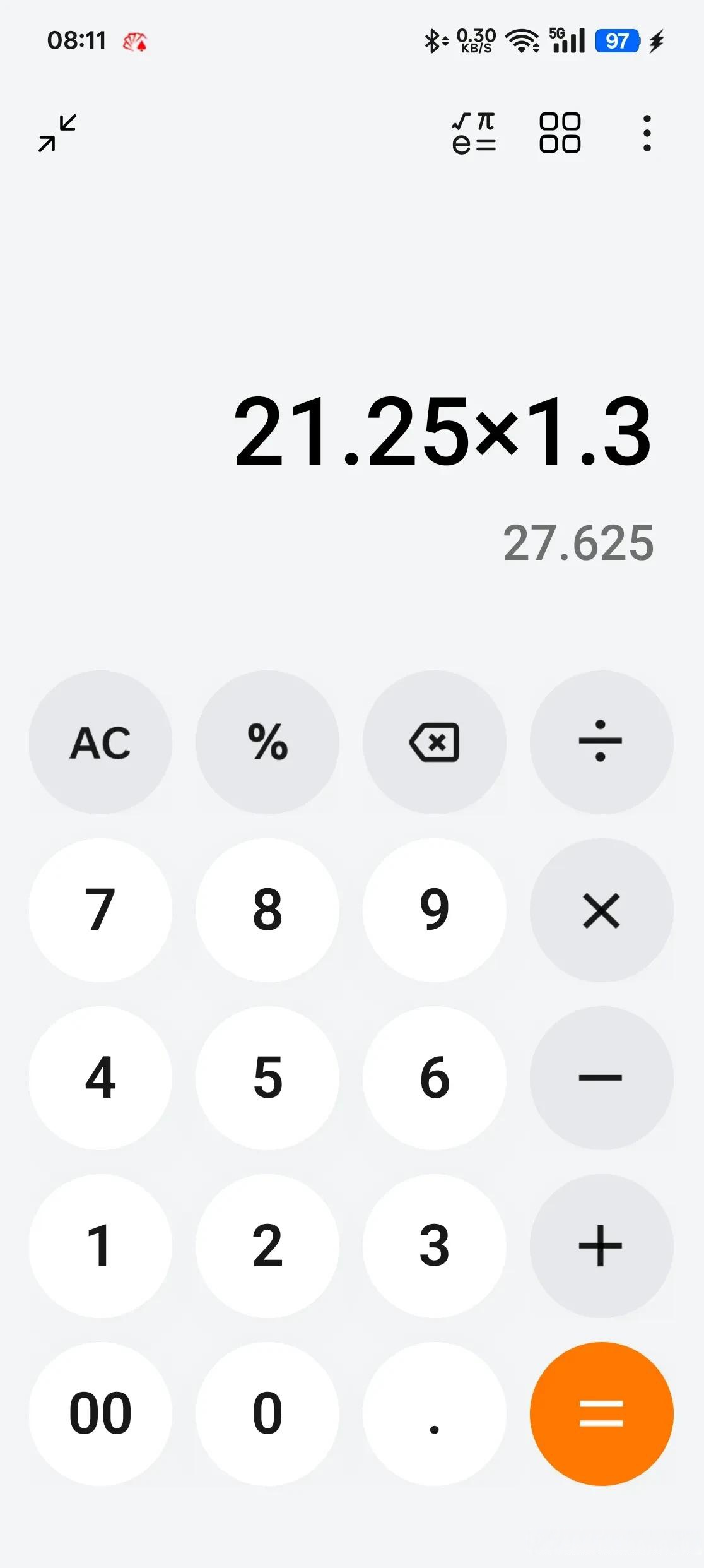Collapse calculator to floating window
The height and width of the screenshot is (1568, 704).
pos(57,132)
